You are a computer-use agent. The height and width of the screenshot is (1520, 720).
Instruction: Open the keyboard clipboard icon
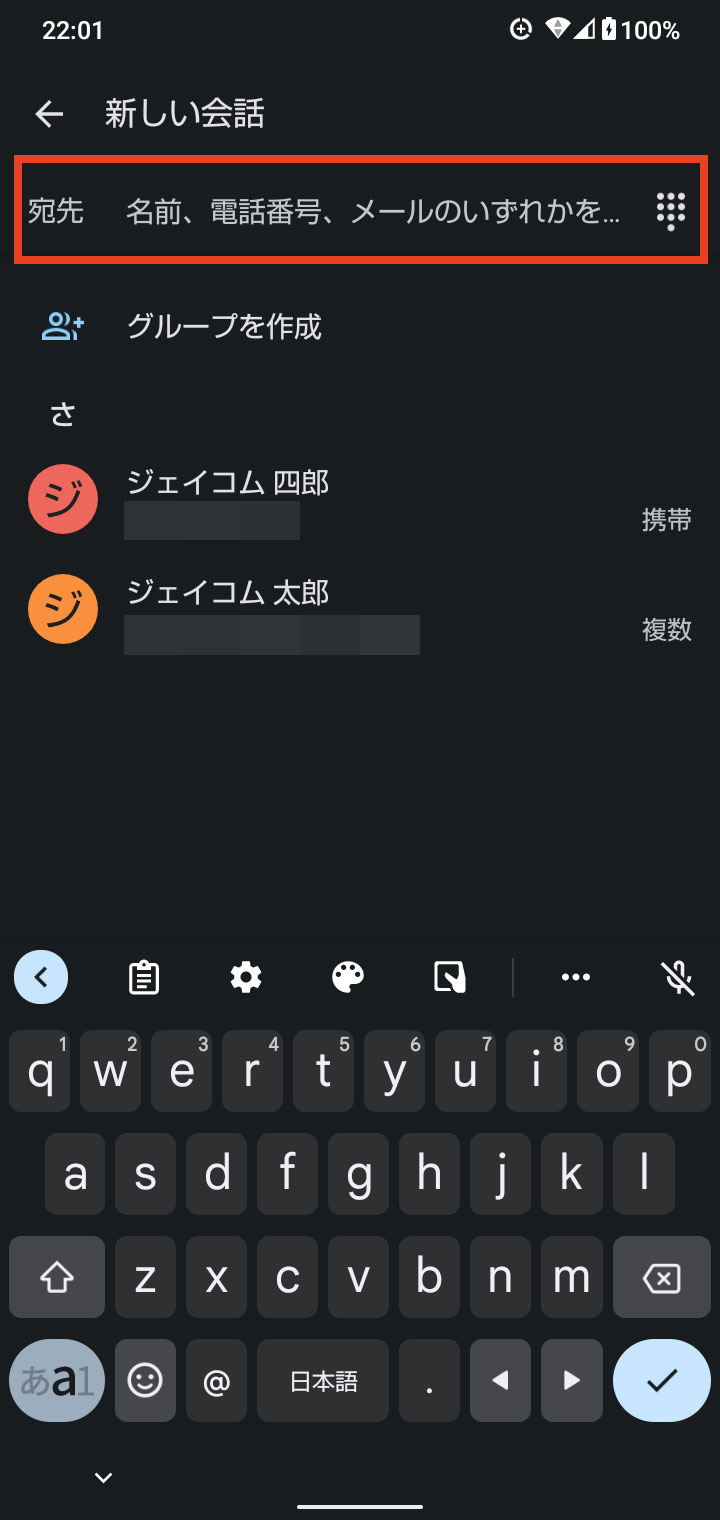point(144,977)
